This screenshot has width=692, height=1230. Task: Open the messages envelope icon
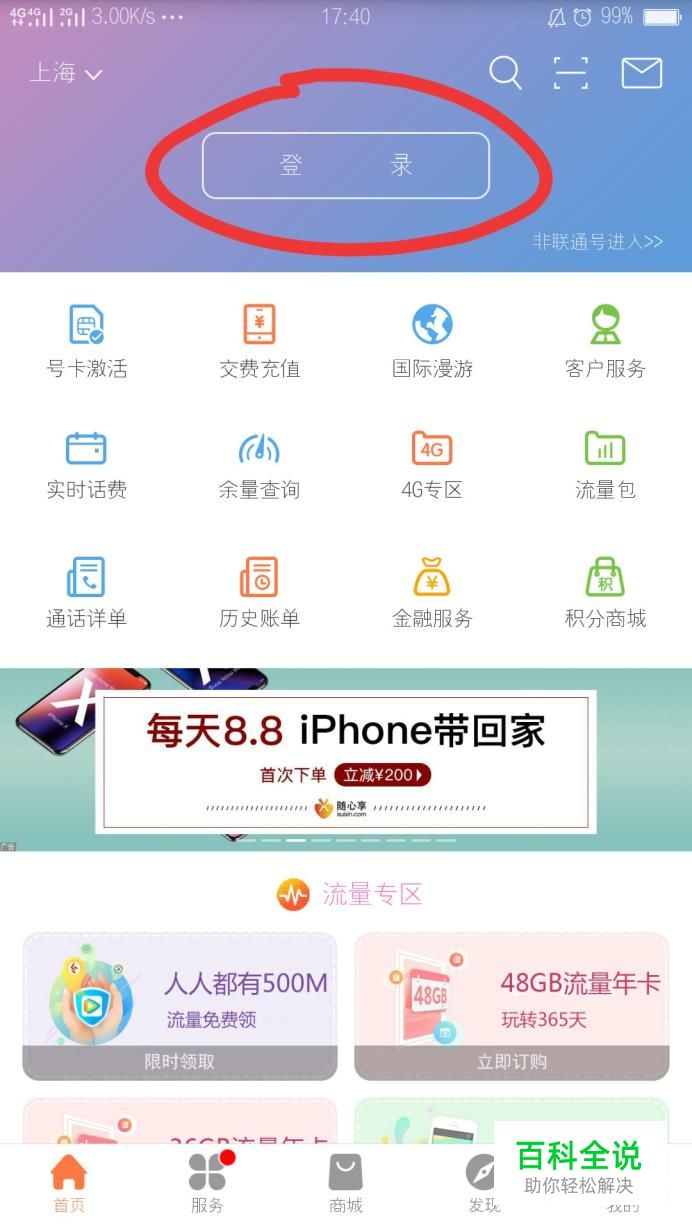(x=641, y=73)
